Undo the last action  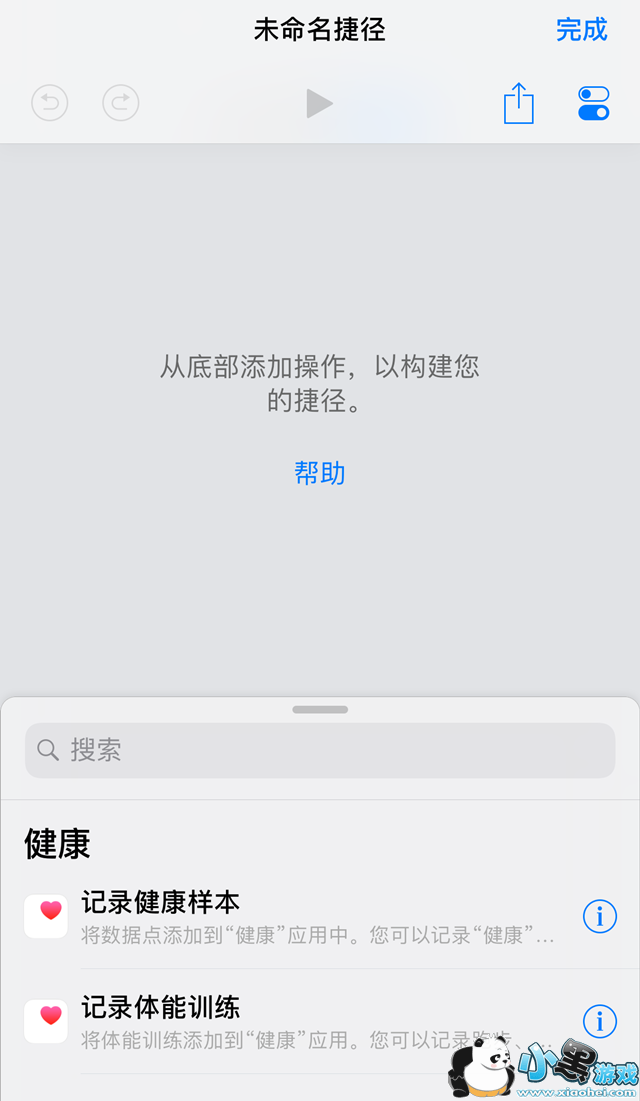[50, 103]
